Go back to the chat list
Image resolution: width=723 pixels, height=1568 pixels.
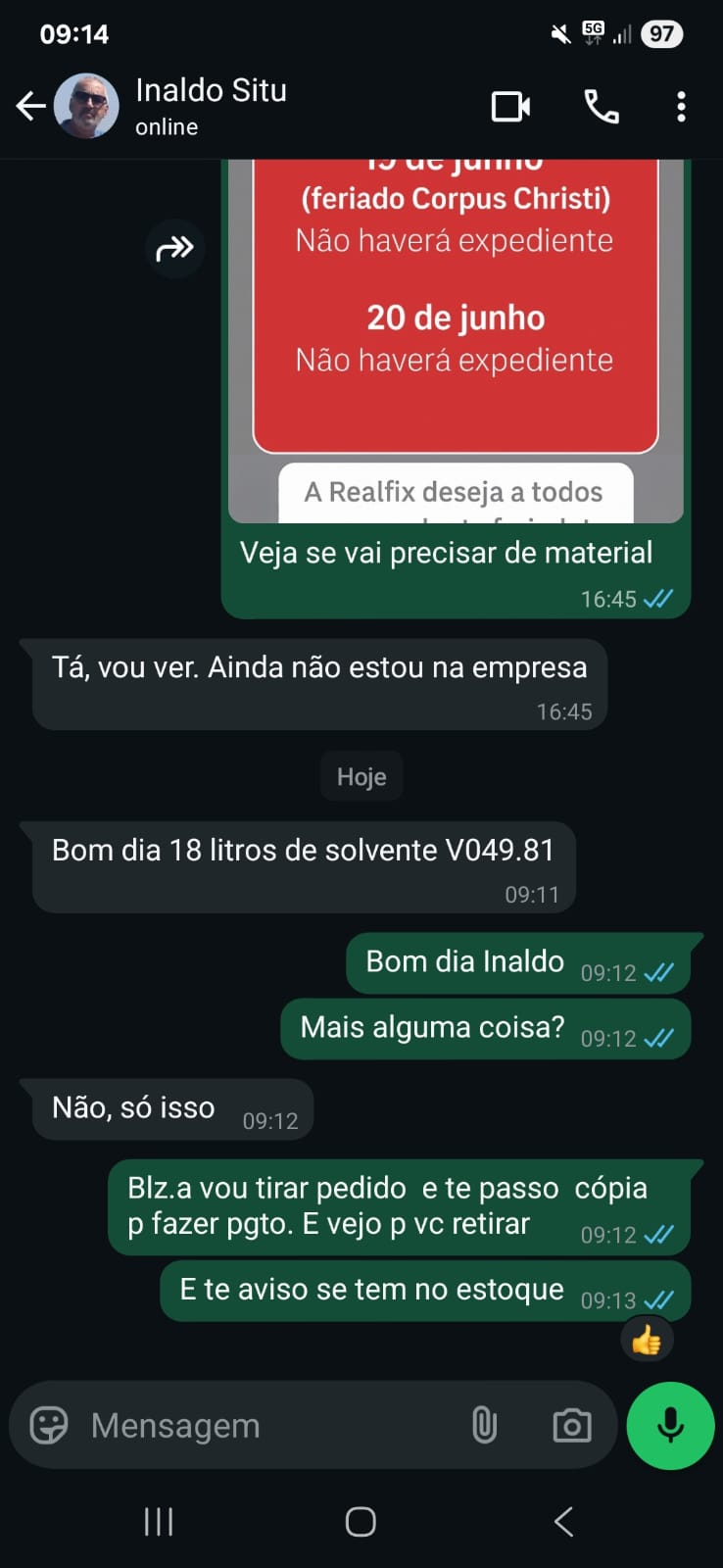click(31, 106)
